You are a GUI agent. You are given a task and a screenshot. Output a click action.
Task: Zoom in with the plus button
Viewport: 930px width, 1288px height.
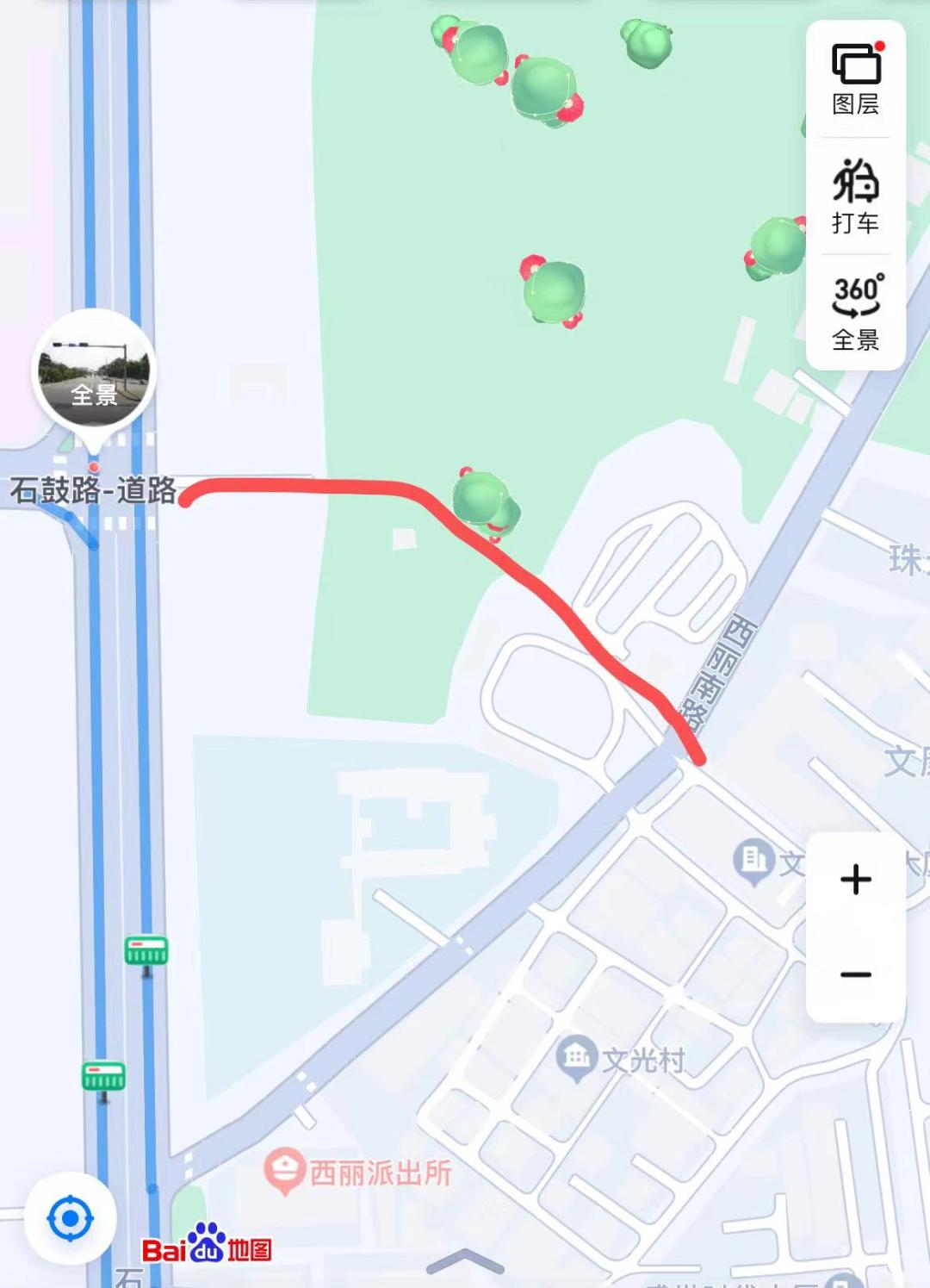coord(855,880)
